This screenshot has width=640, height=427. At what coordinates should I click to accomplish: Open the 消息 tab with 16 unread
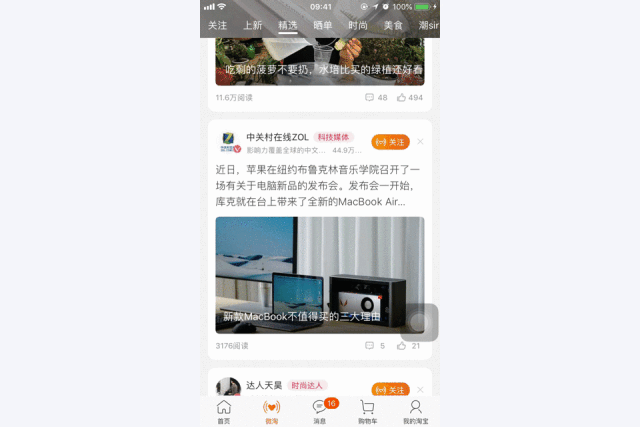[320, 412]
